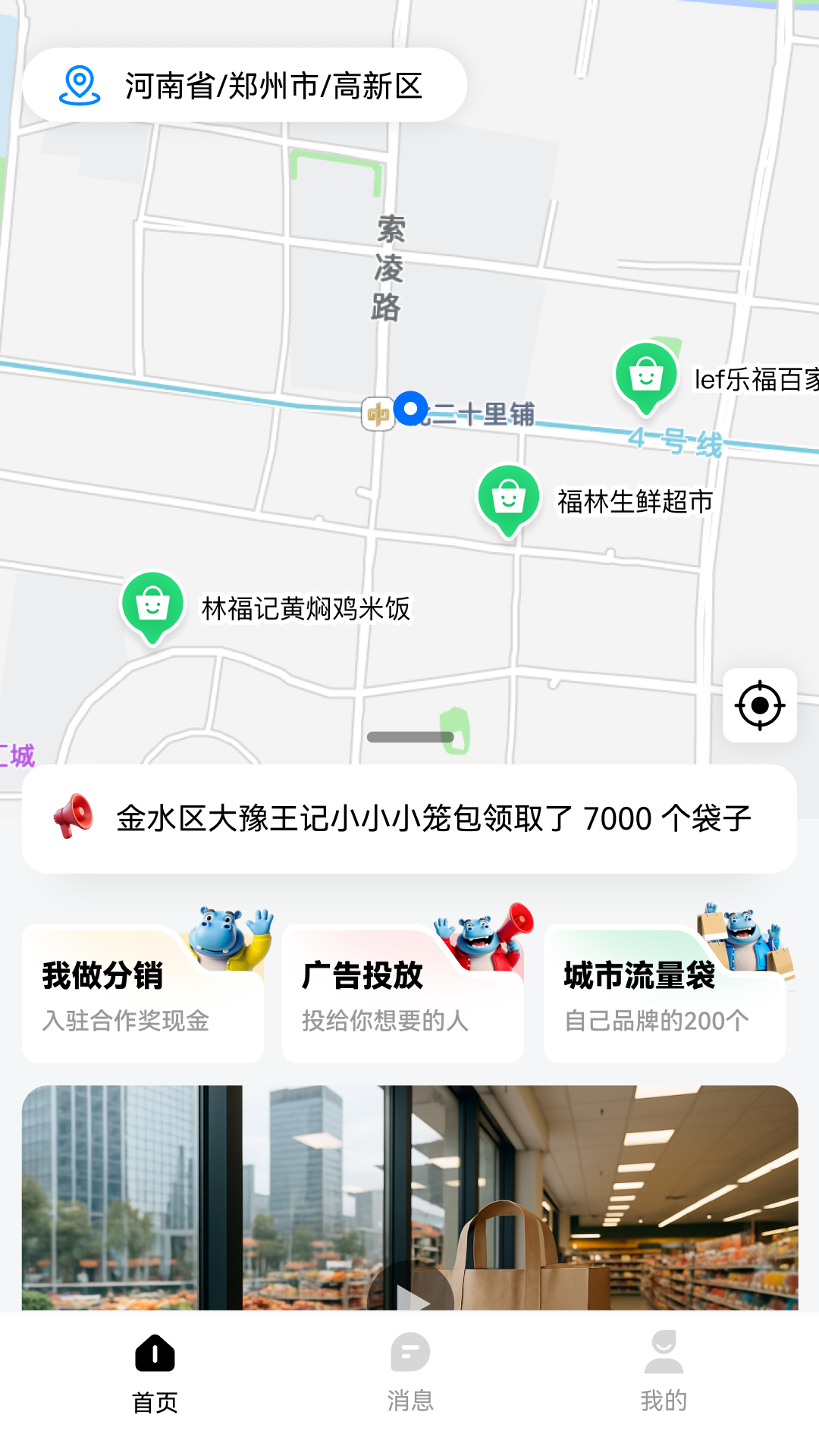Viewport: 819px width, 1456px height.
Task: Tap the 4 号线 metro line label
Action: coord(676,438)
